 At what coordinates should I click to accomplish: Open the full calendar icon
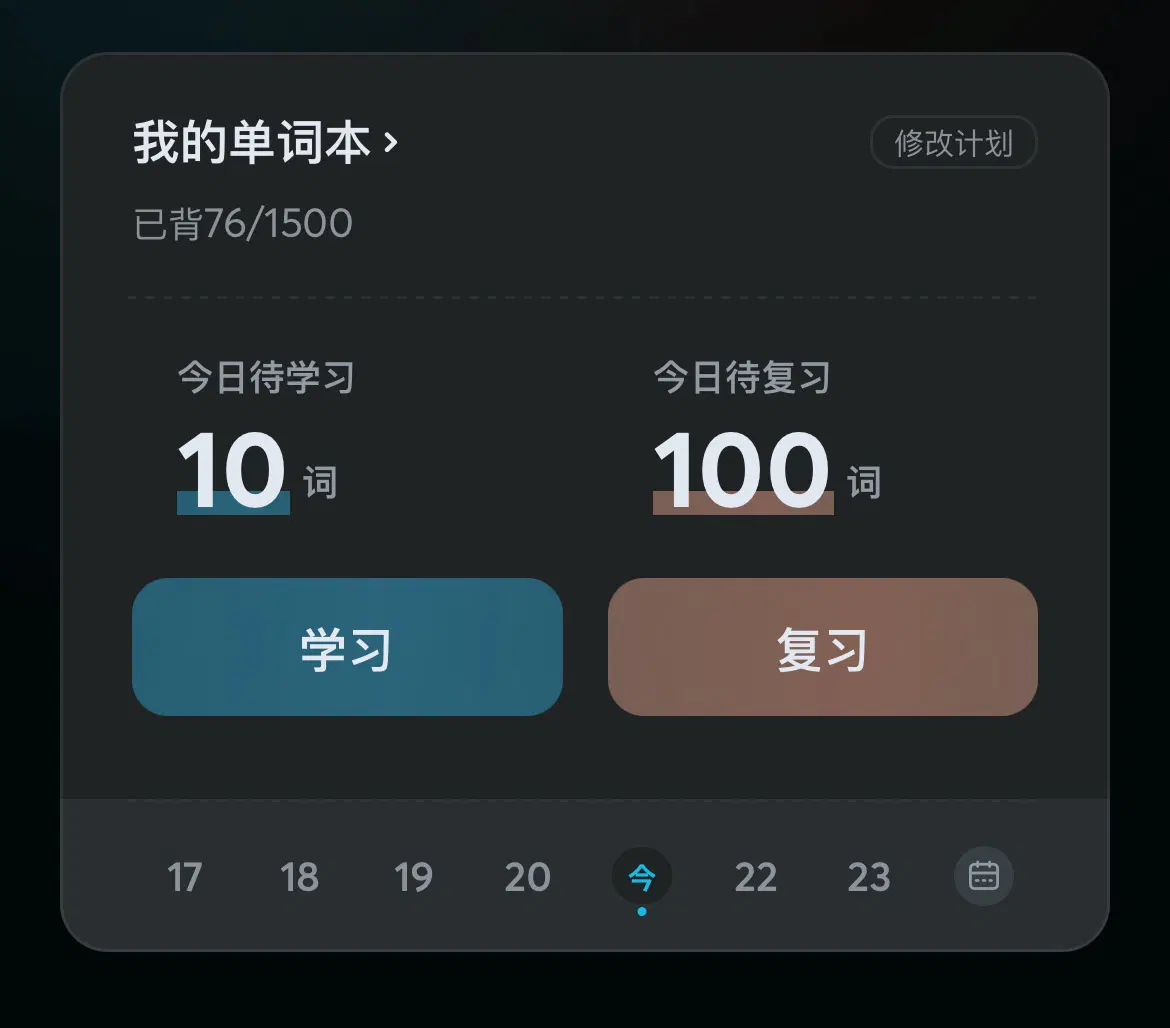[x=984, y=876]
